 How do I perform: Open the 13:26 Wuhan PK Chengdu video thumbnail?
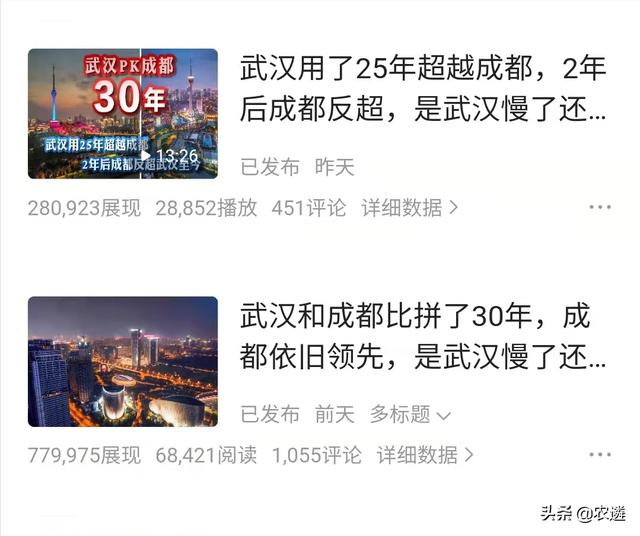pos(122,113)
